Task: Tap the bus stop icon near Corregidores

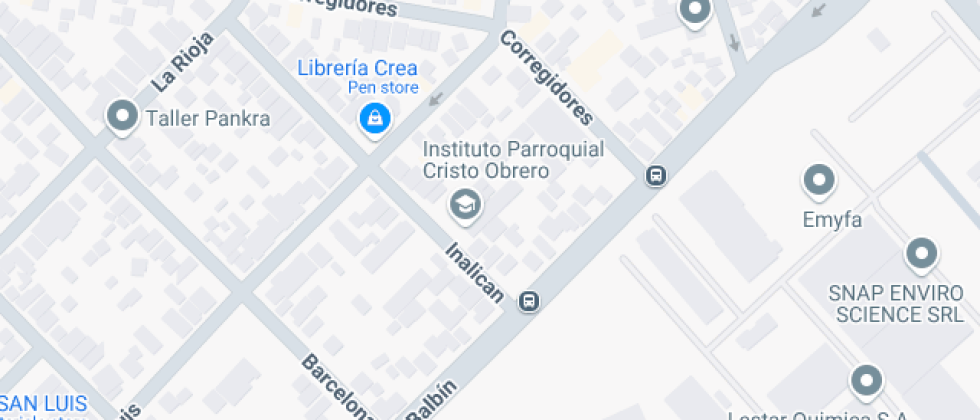Action: tap(655, 176)
